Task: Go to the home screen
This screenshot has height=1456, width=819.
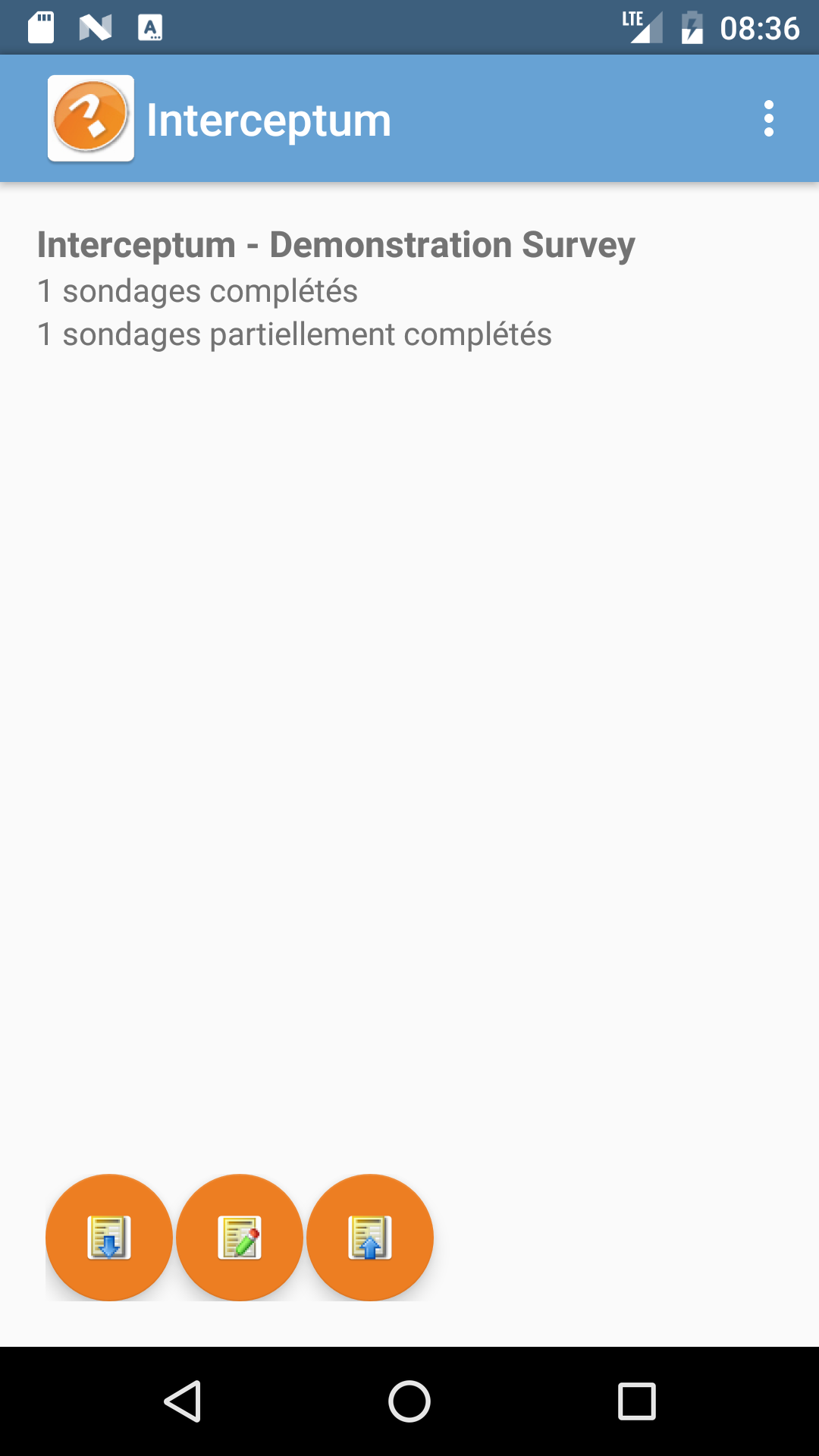Action: 409,1401
